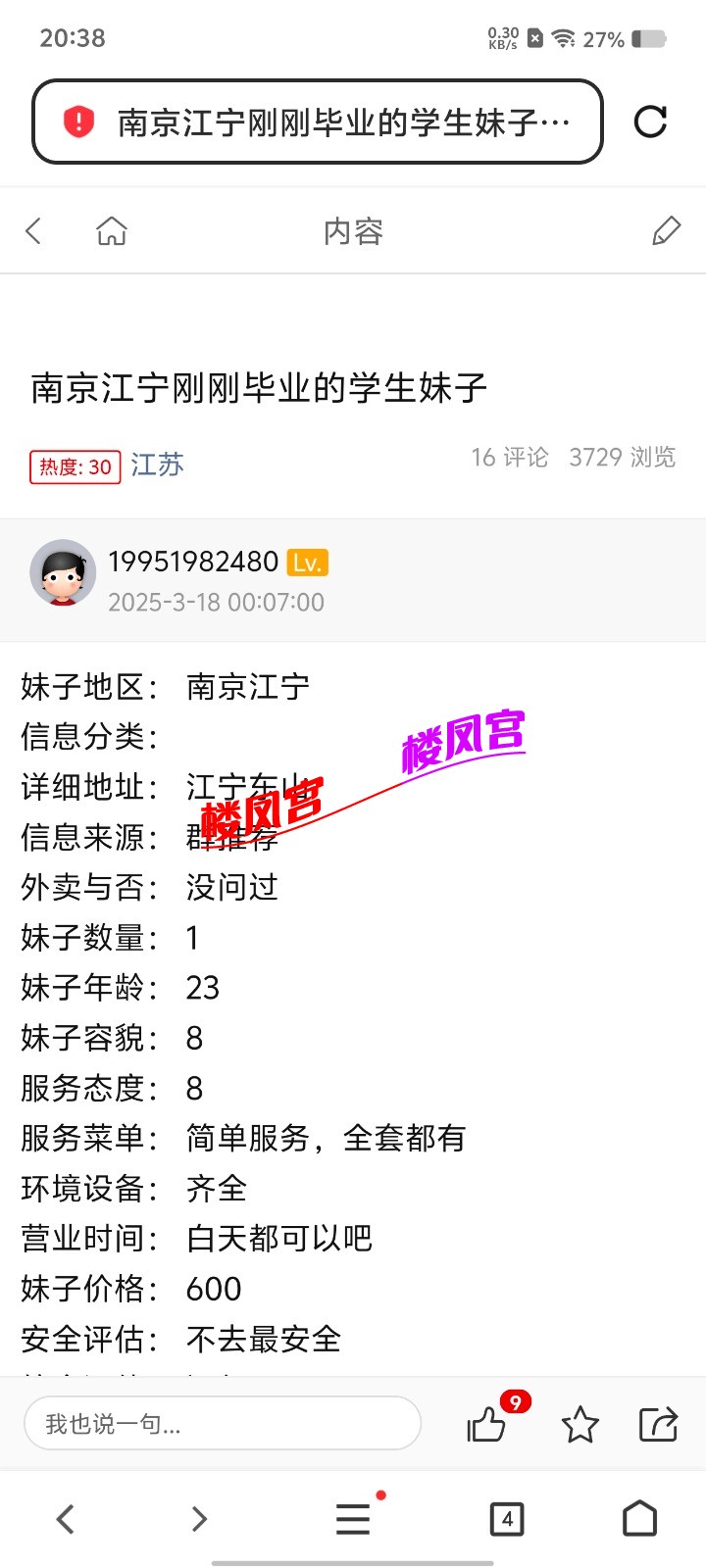Tap the 热度:30 heat badge
The image size is (706, 1568).
point(76,465)
